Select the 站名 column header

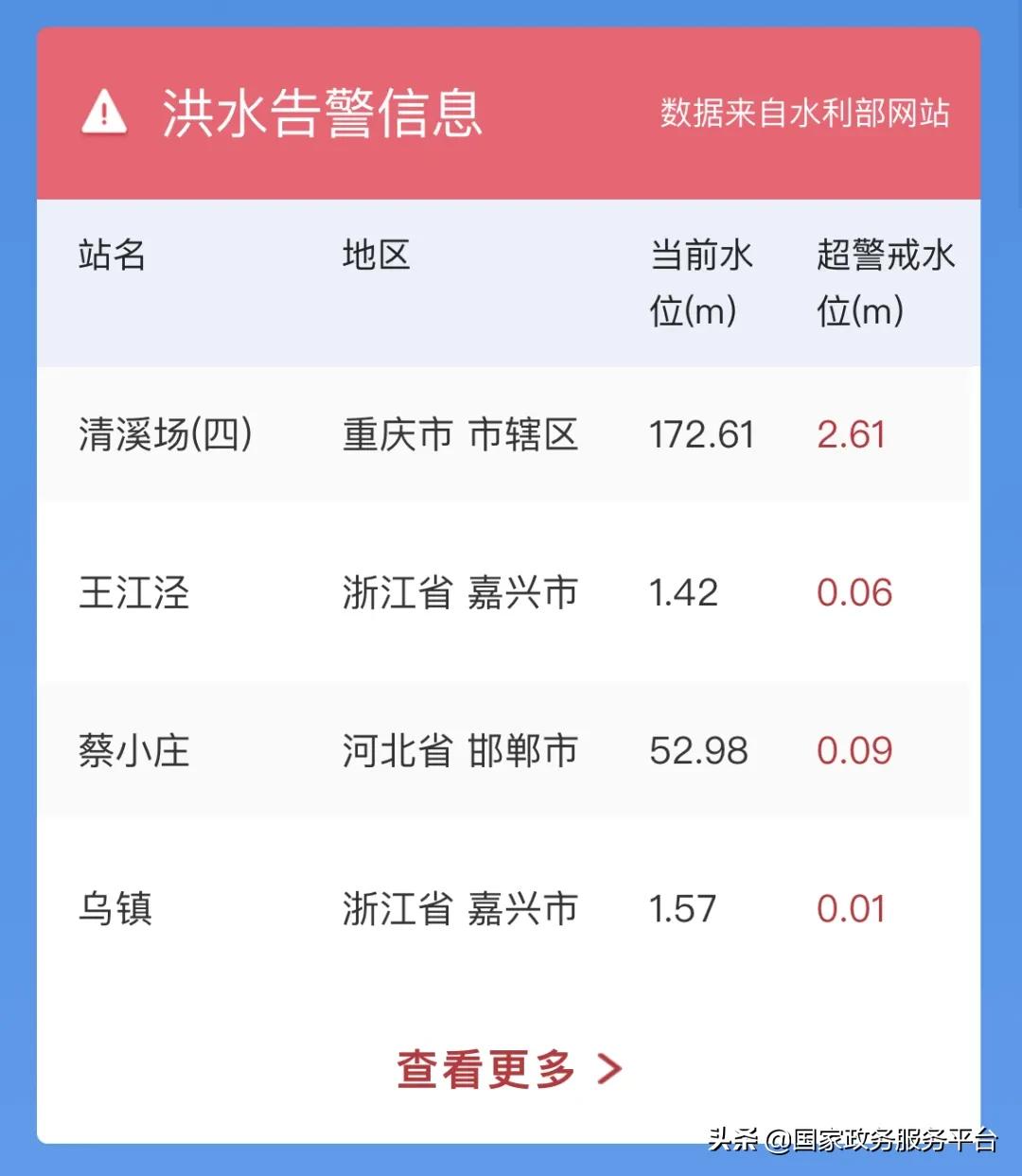(112, 254)
